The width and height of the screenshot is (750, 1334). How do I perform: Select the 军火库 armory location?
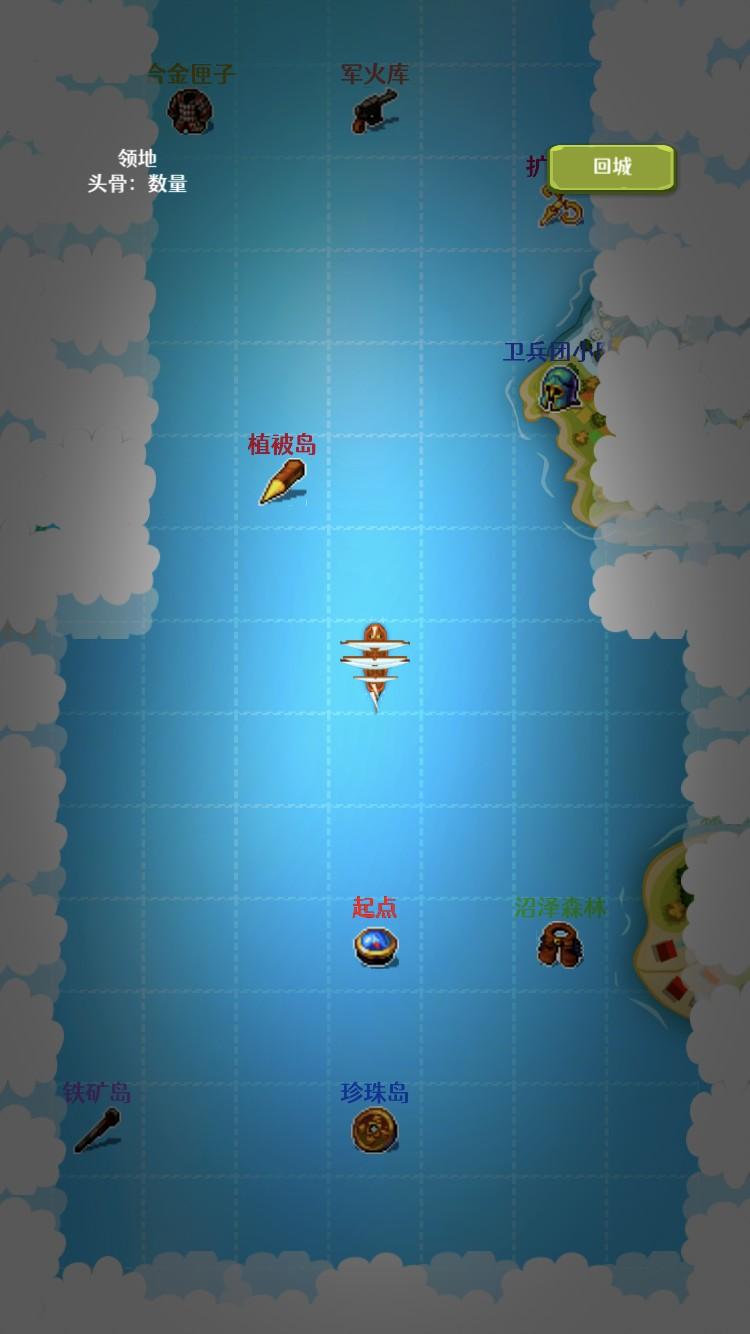tap(375, 110)
